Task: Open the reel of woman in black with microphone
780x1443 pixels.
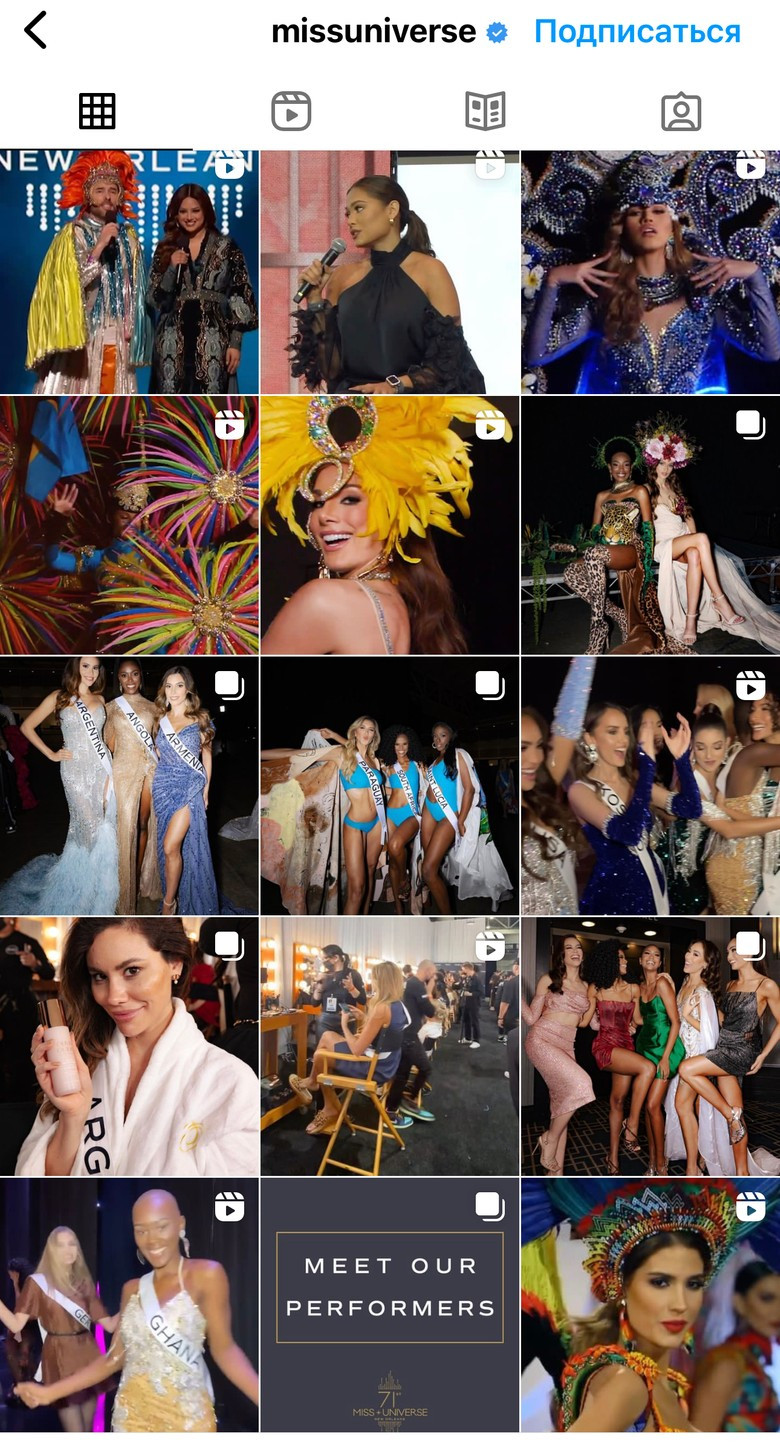Action: pos(390,272)
